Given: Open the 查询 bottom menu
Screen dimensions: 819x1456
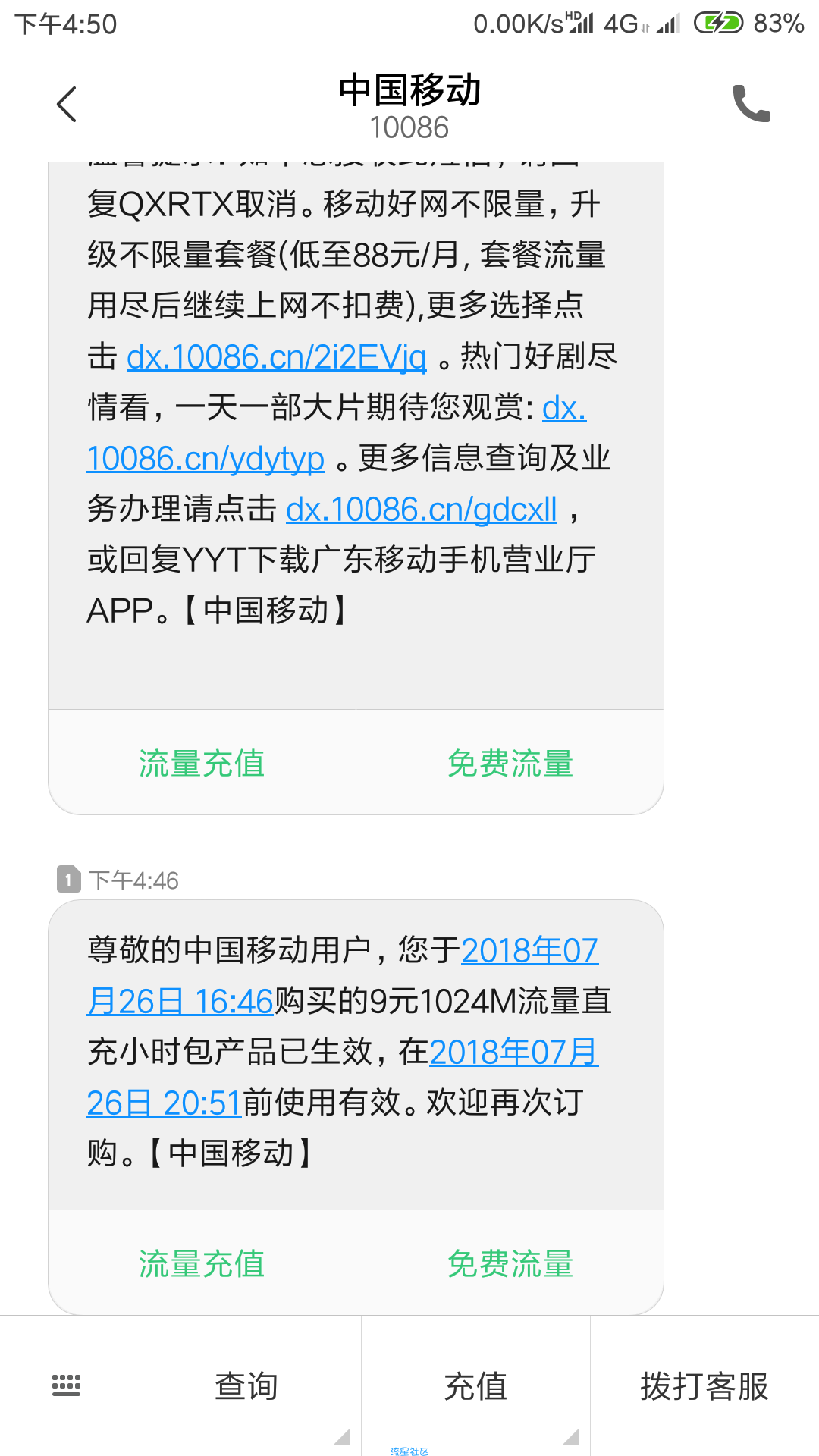Looking at the screenshot, I should click(x=247, y=1386).
